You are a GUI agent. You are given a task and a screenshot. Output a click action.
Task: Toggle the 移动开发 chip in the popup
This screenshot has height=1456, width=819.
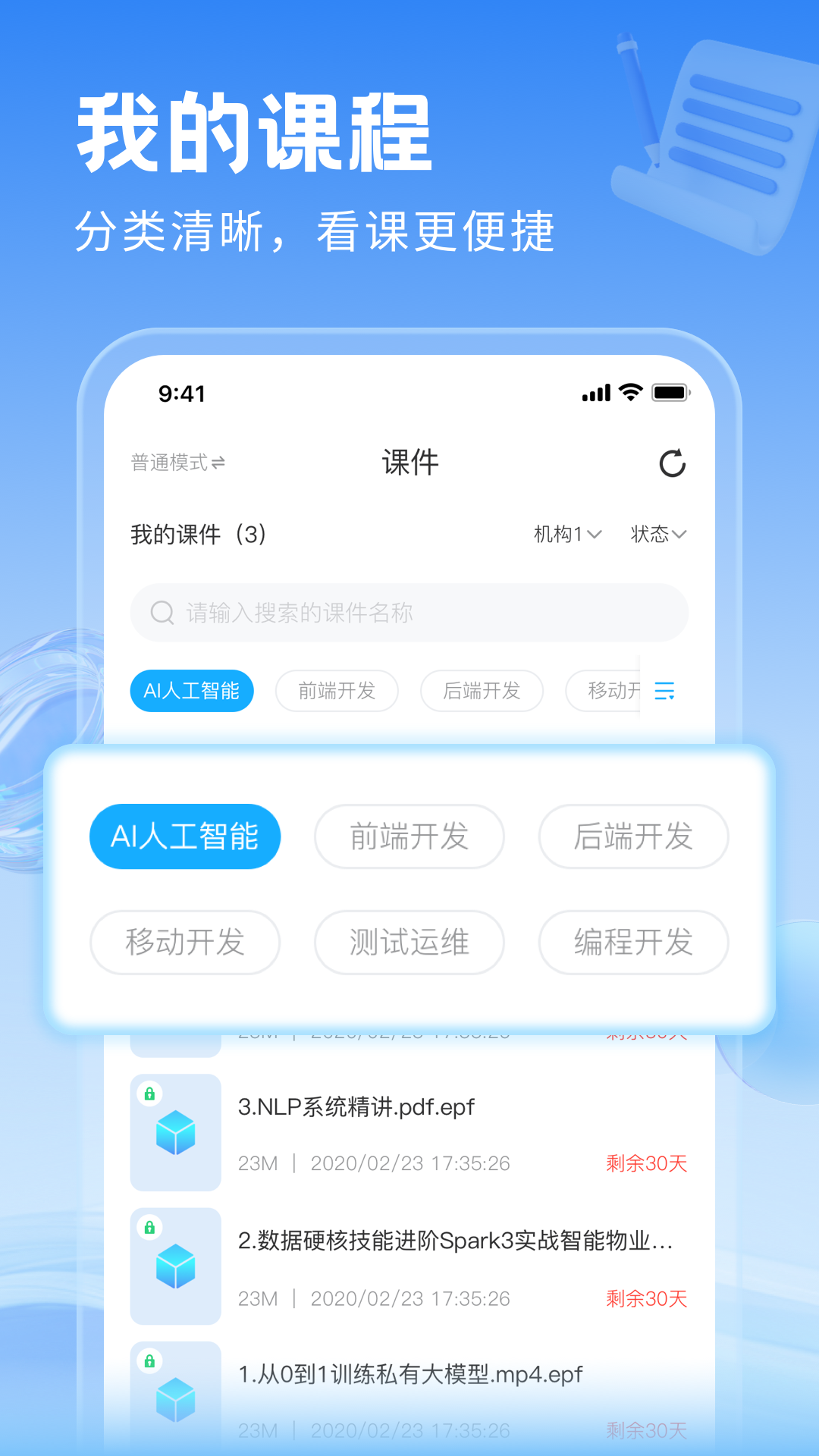click(185, 942)
